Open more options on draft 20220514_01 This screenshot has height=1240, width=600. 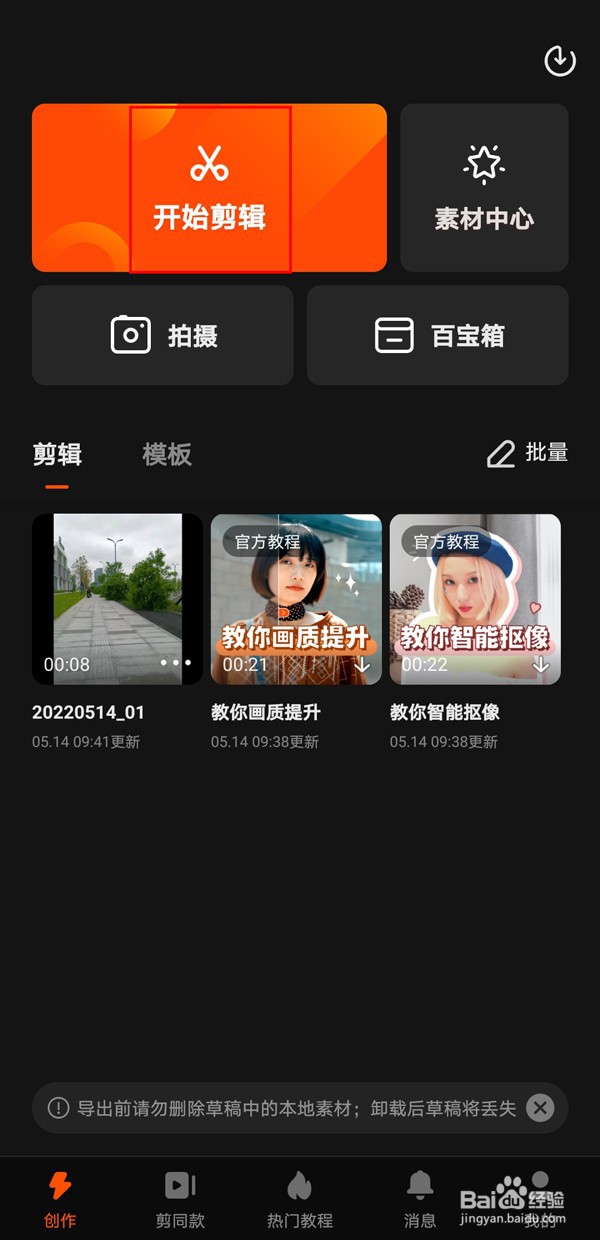point(175,663)
